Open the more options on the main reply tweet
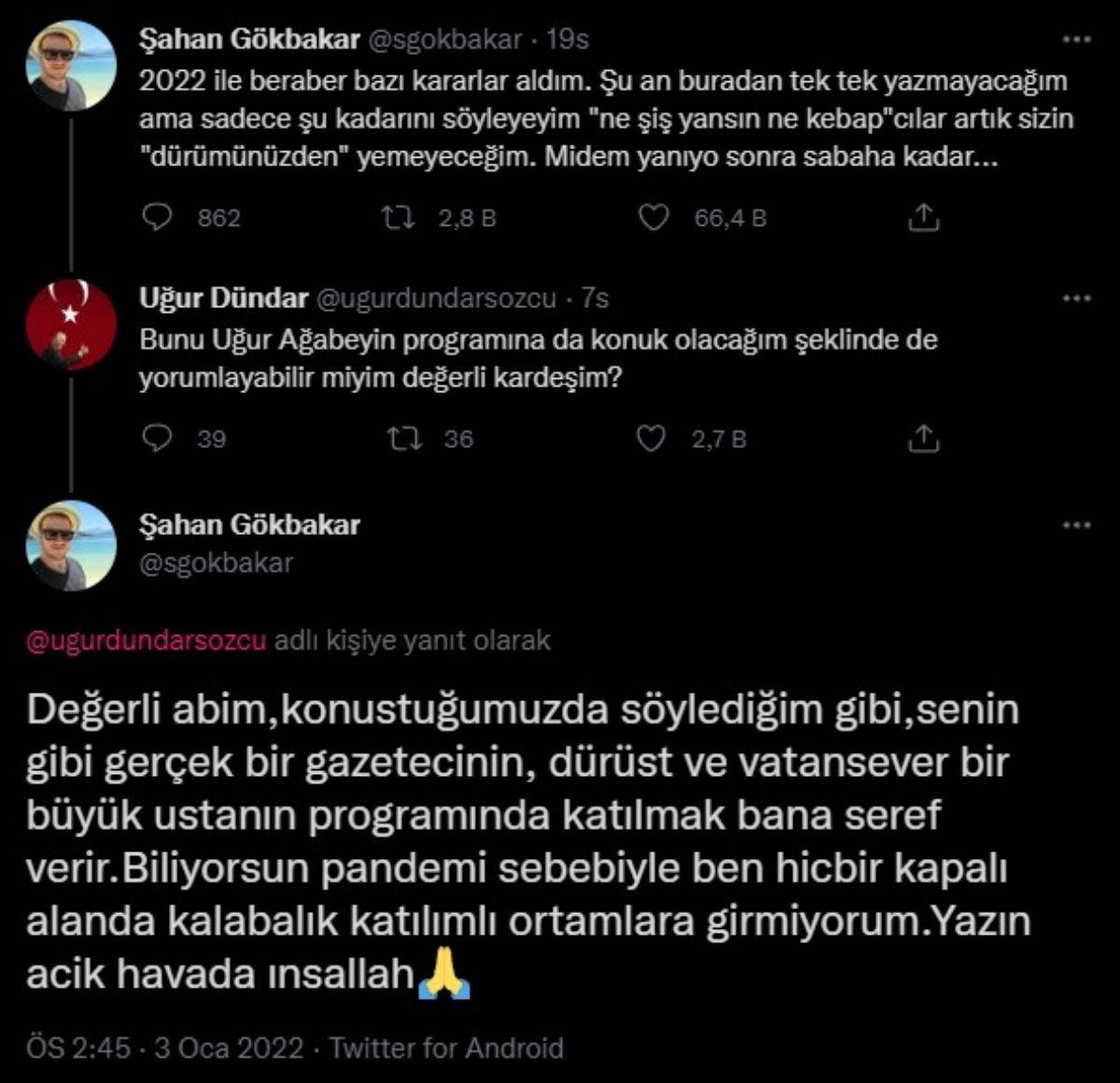1120x1083 pixels. pos(1077,526)
